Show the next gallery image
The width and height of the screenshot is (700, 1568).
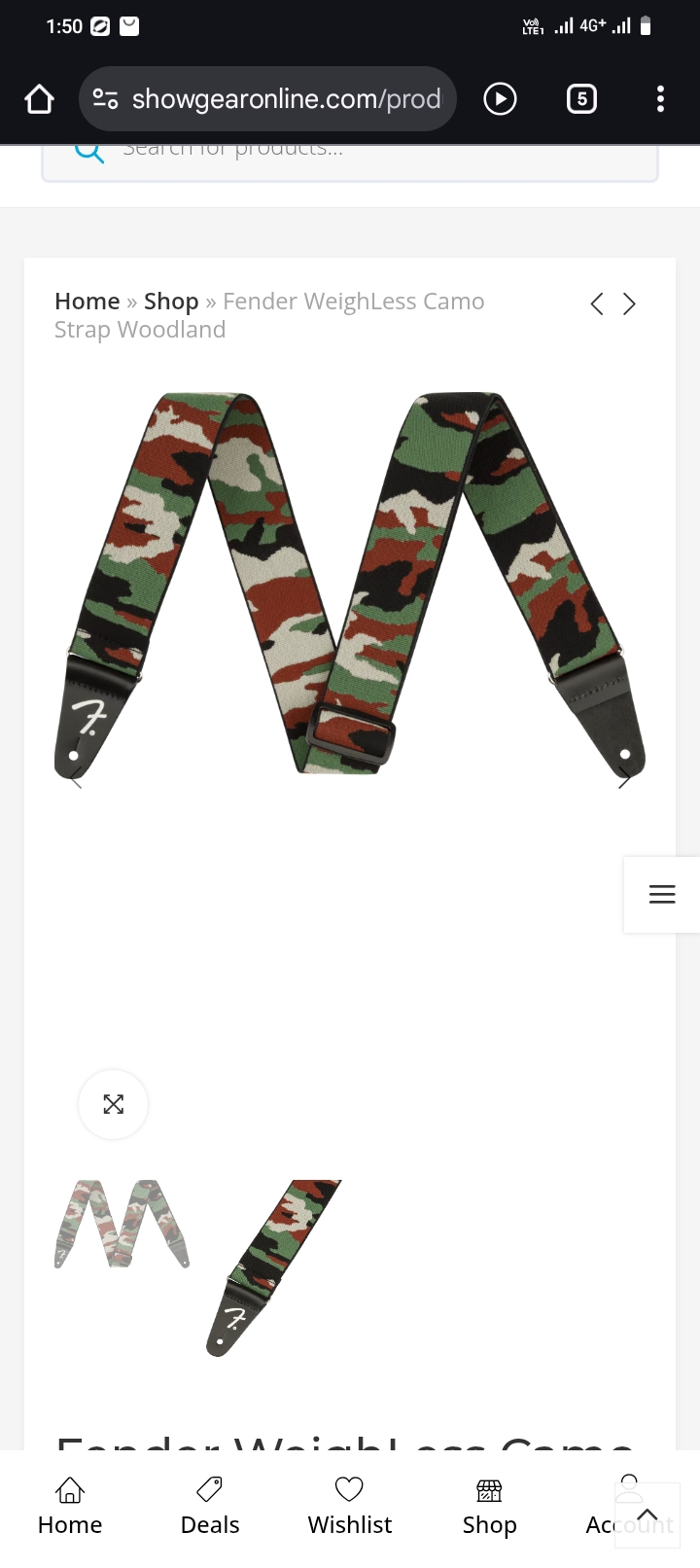624,778
